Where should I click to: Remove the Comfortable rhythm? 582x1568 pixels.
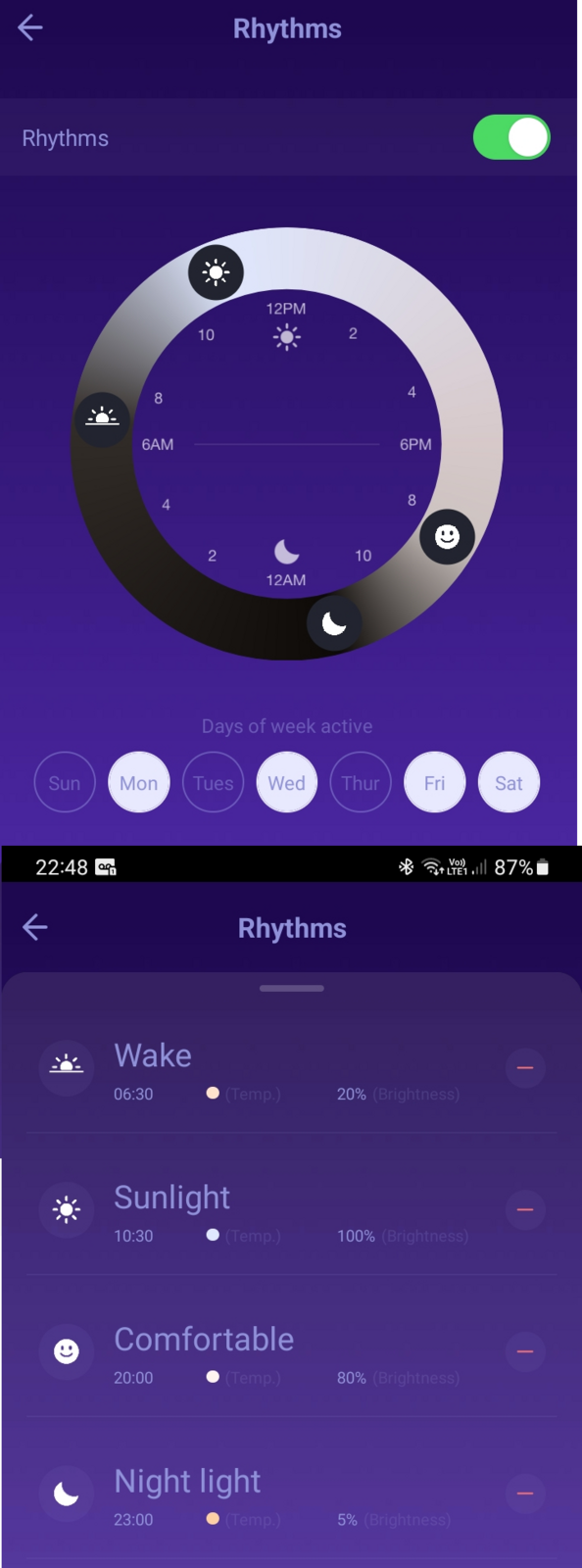pos(525,1351)
